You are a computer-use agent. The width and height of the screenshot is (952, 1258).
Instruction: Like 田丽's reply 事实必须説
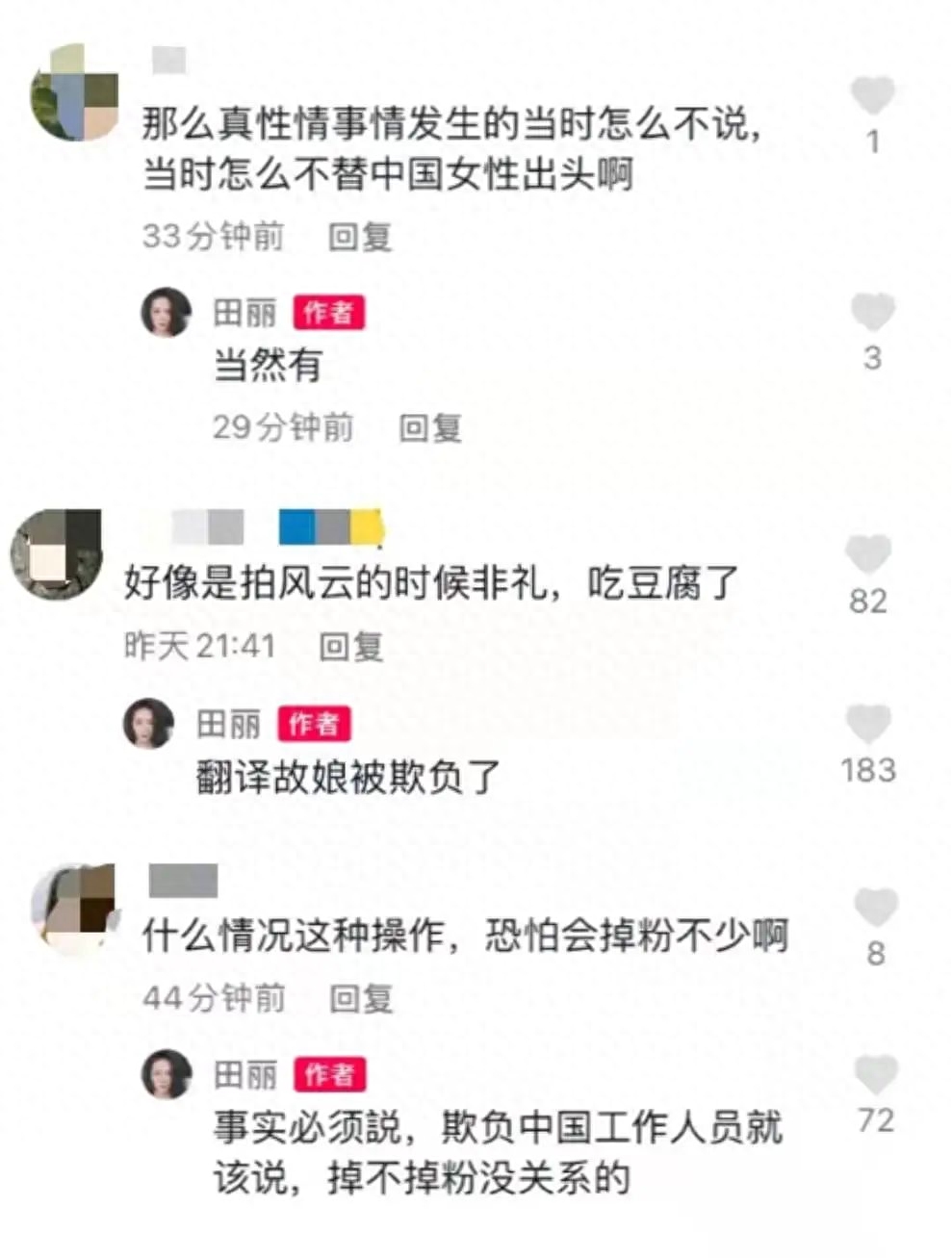coord(875,1074)
